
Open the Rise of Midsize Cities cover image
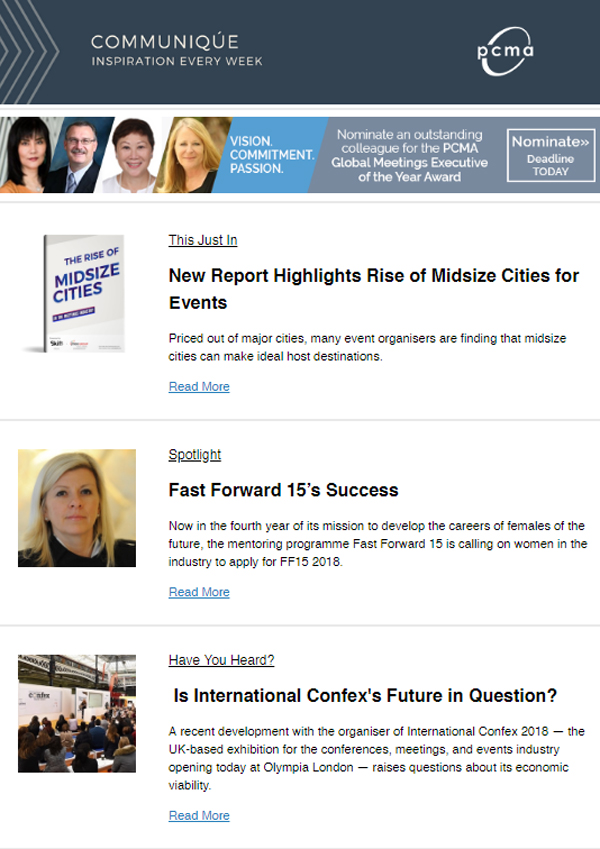77,293
